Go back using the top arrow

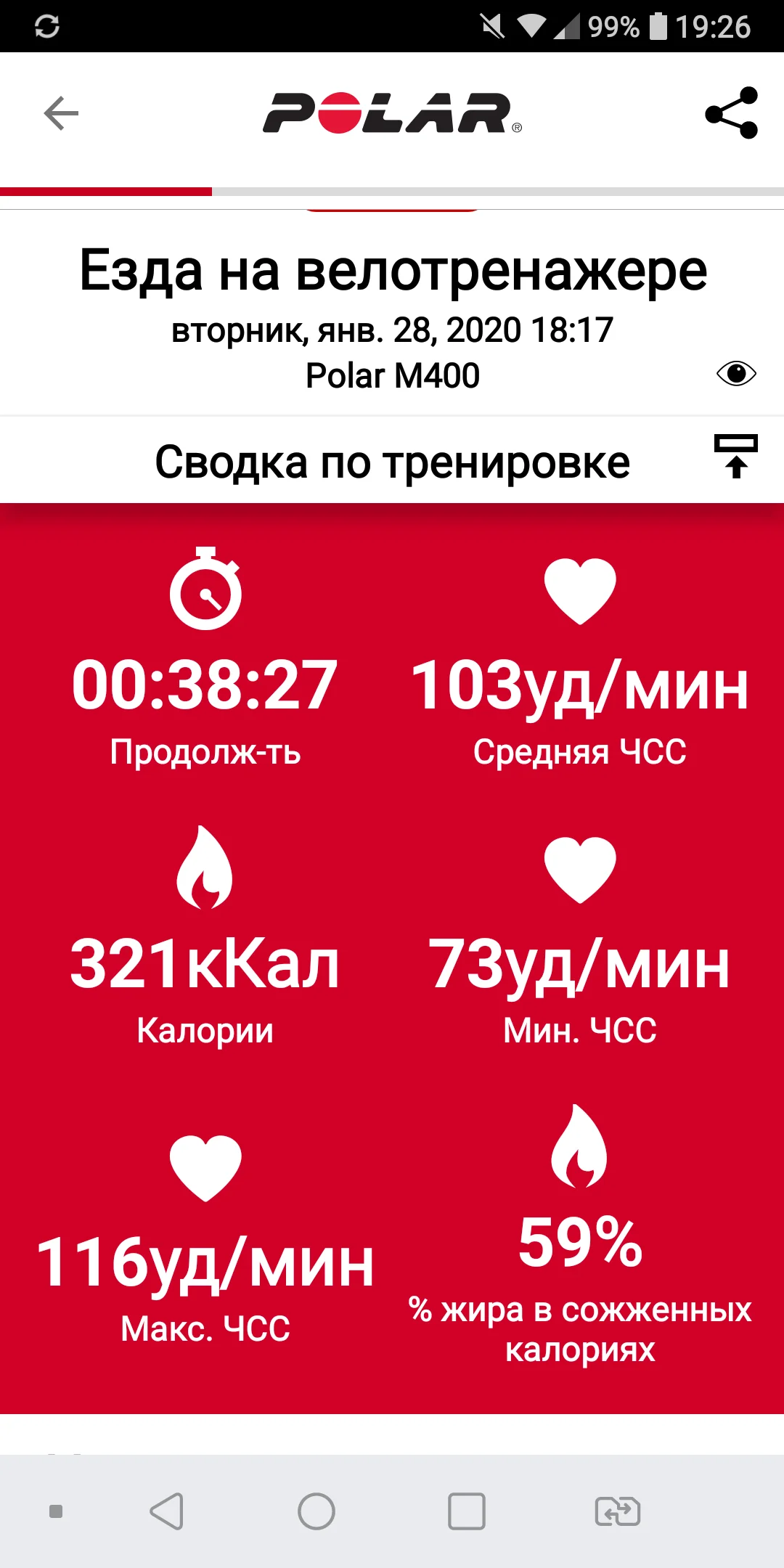[61, 113]
